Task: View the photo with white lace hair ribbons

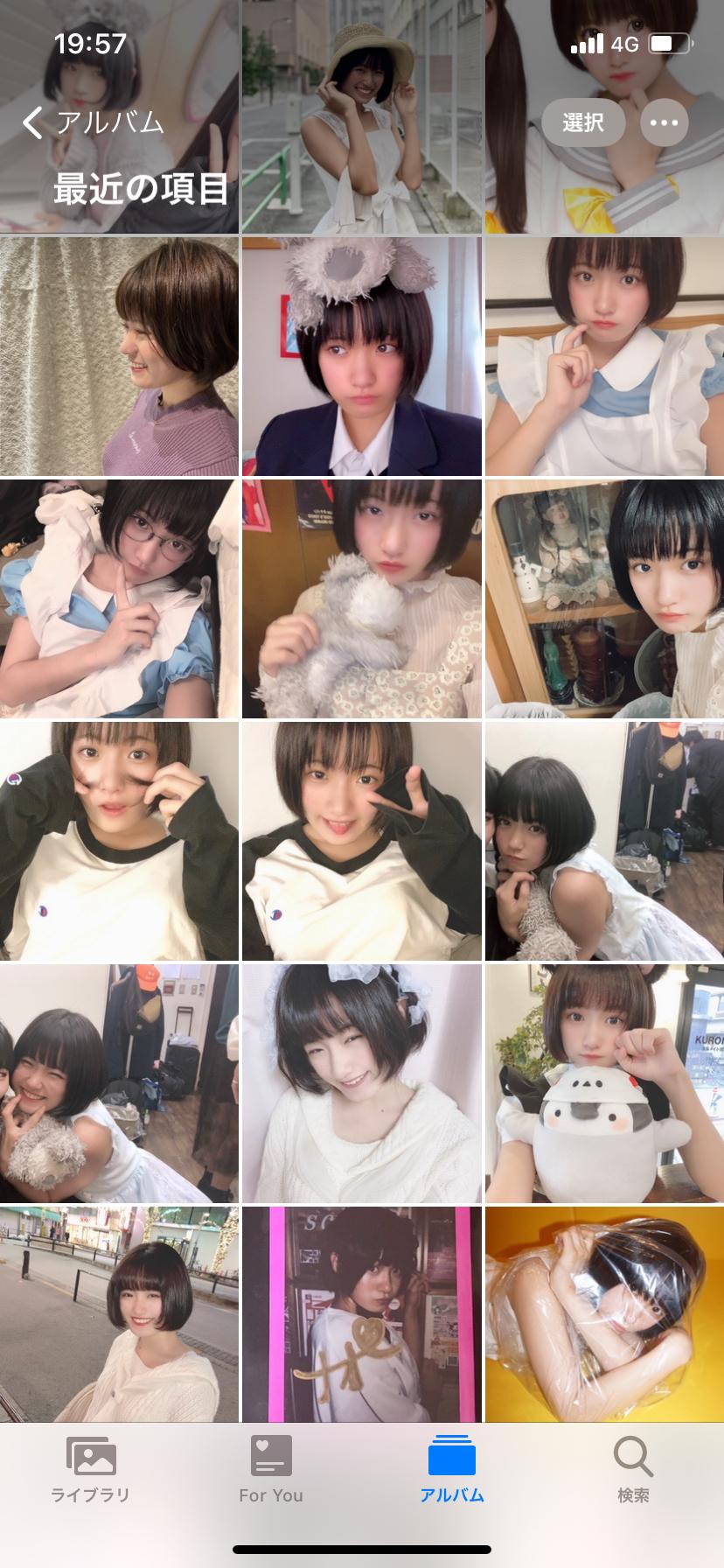Action: 361,1083
